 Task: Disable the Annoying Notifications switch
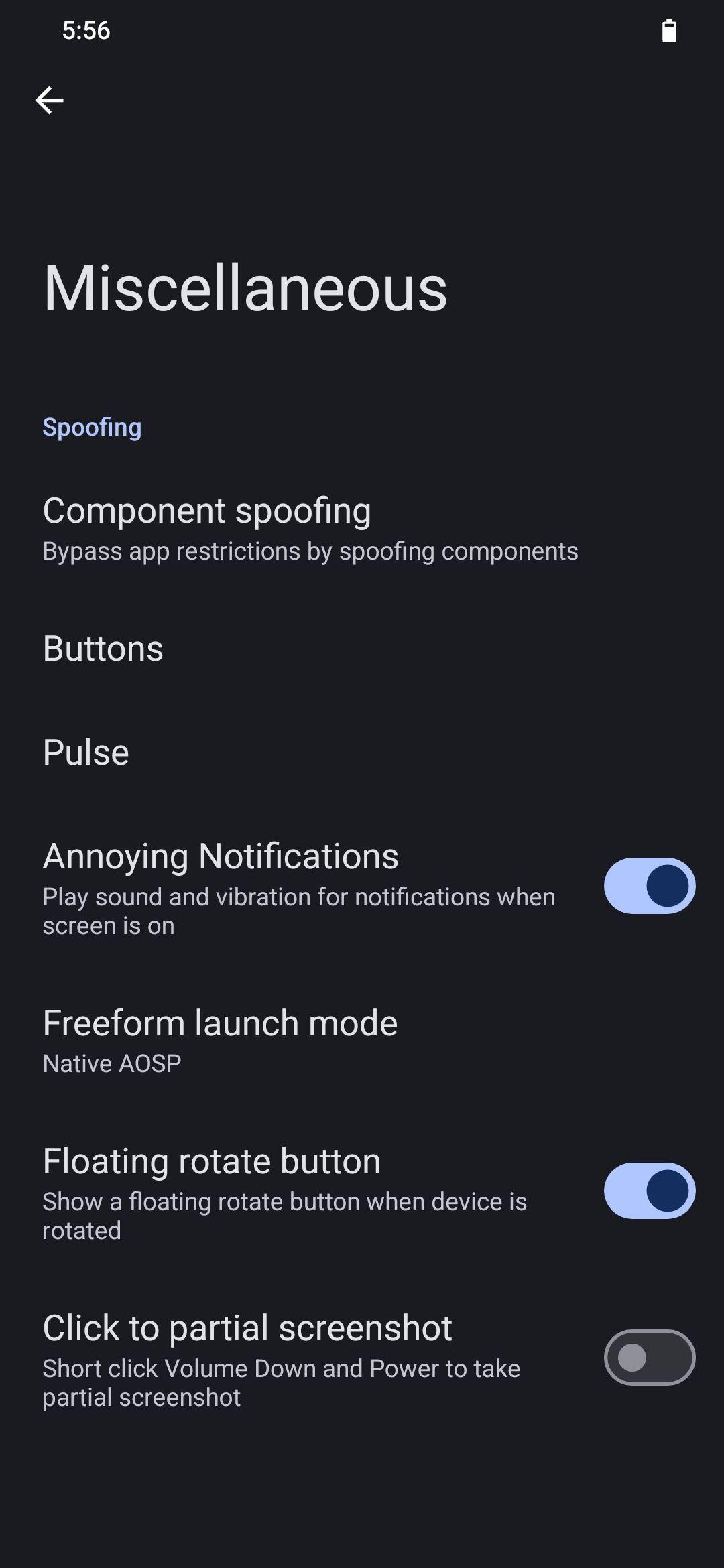(x=649, y=886)
